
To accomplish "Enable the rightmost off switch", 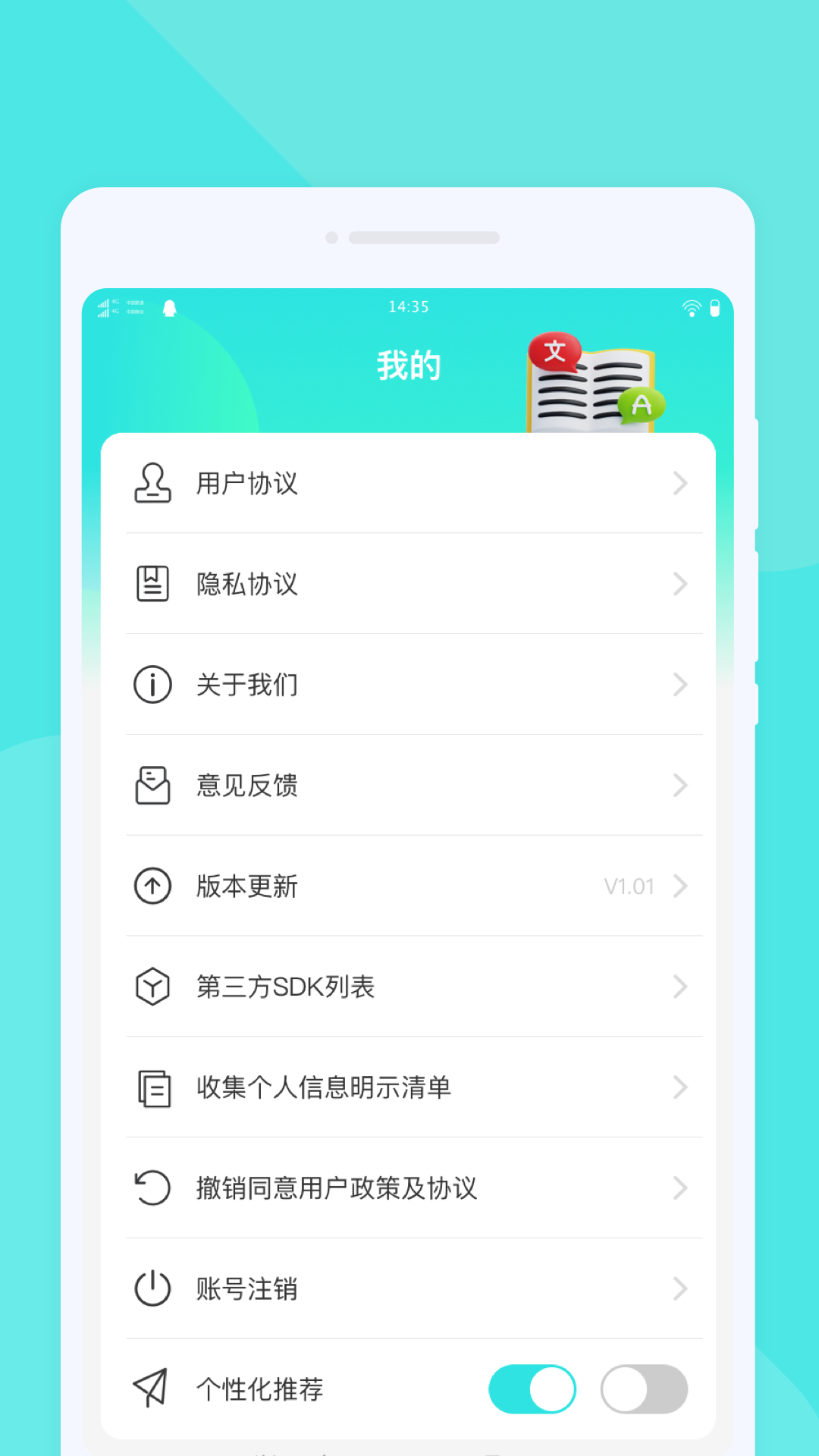I will 644,1389.
